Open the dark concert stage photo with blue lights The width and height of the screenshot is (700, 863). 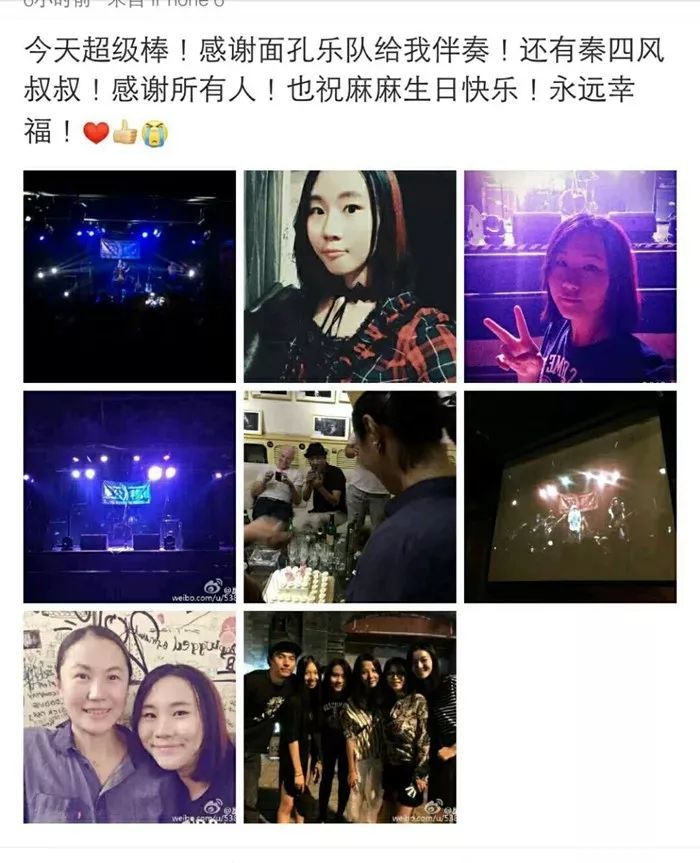pyautogui.click(x=129, y=276)
